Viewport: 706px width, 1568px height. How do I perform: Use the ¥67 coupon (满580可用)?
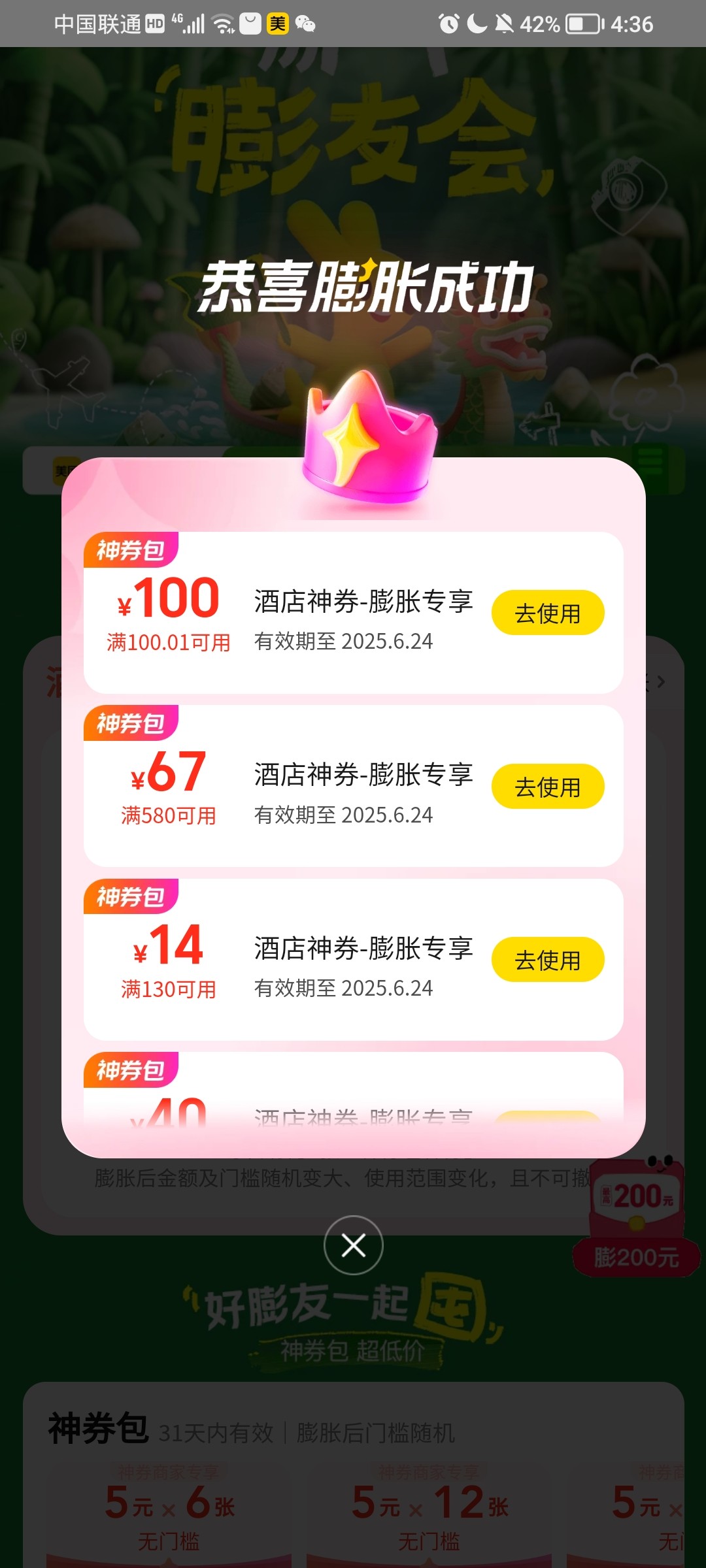pos(547,787)
